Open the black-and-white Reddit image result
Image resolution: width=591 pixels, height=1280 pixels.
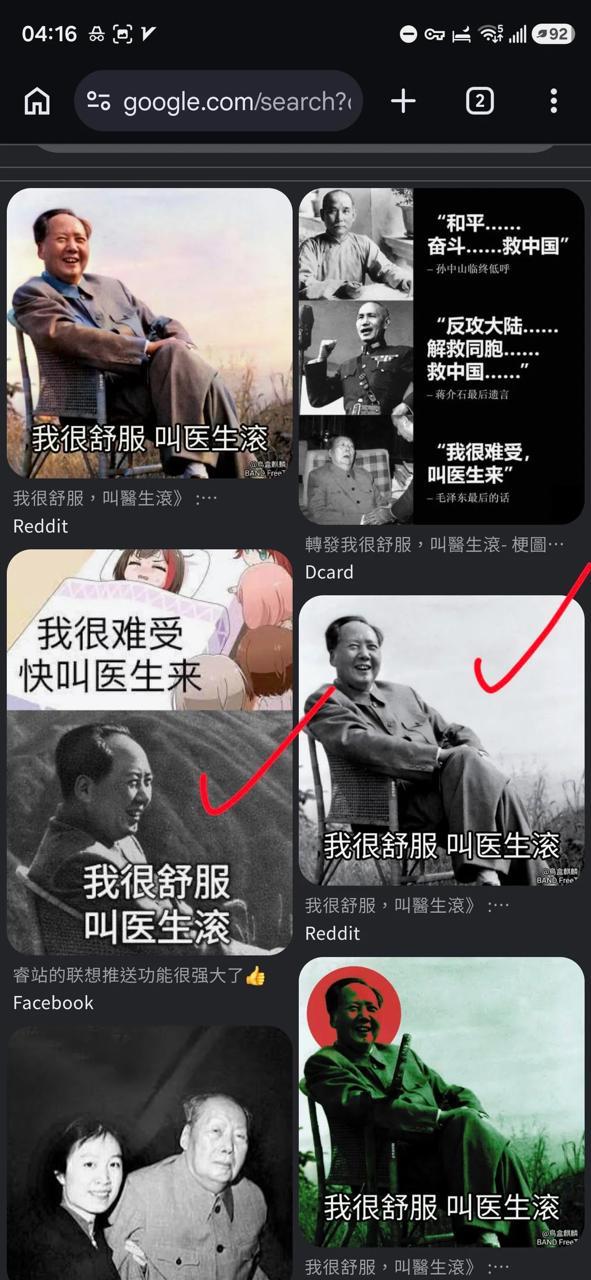441,741
